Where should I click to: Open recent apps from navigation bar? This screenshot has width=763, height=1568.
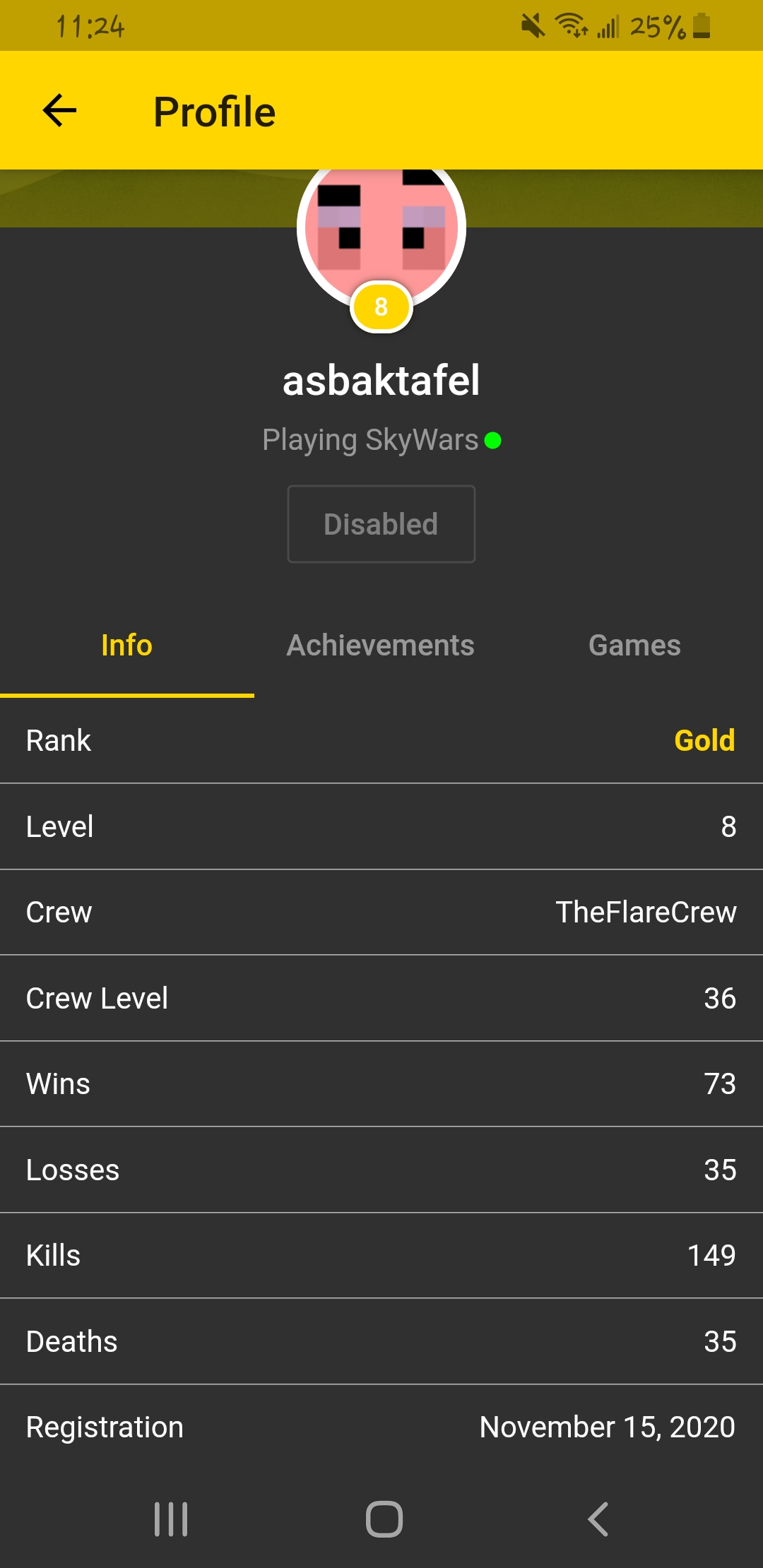[171, 1519]
